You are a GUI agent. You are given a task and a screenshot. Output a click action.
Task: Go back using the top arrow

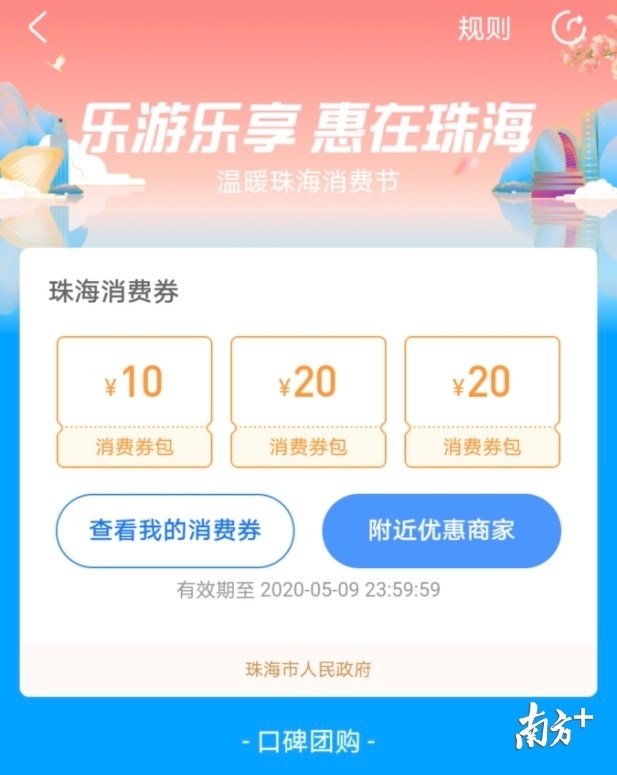point(38,28)
